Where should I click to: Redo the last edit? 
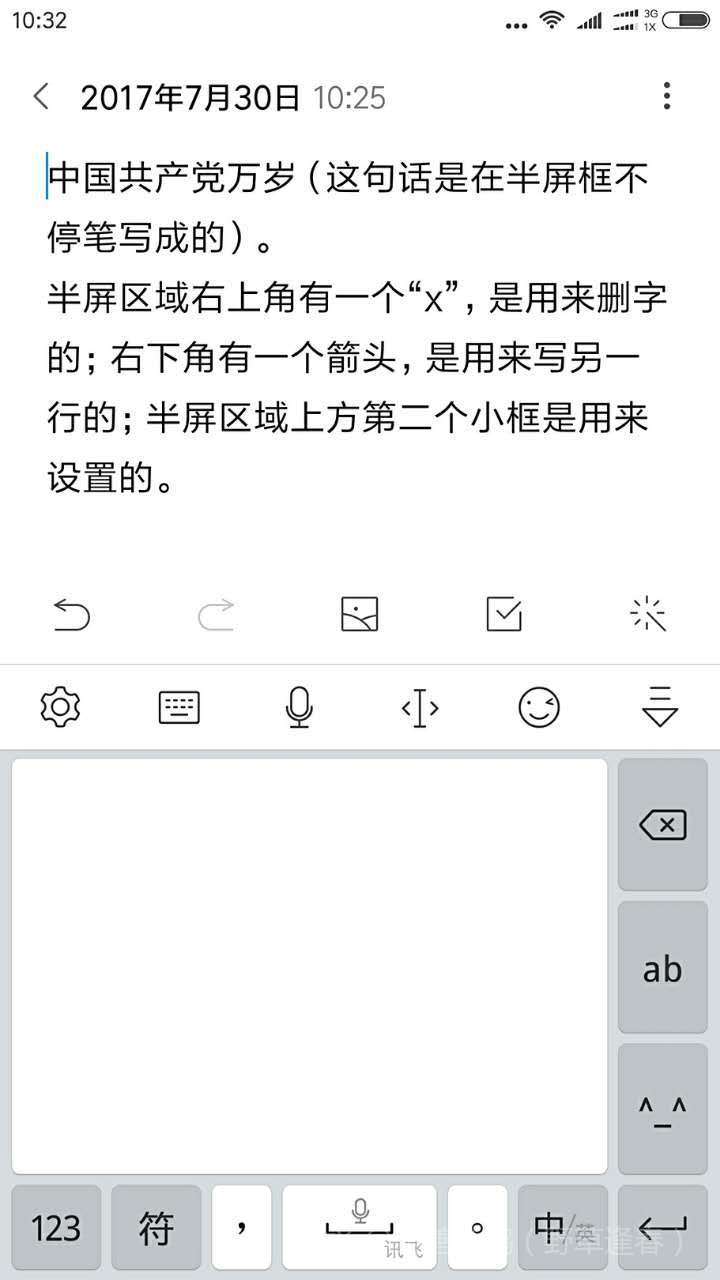[x=216, y=614]
